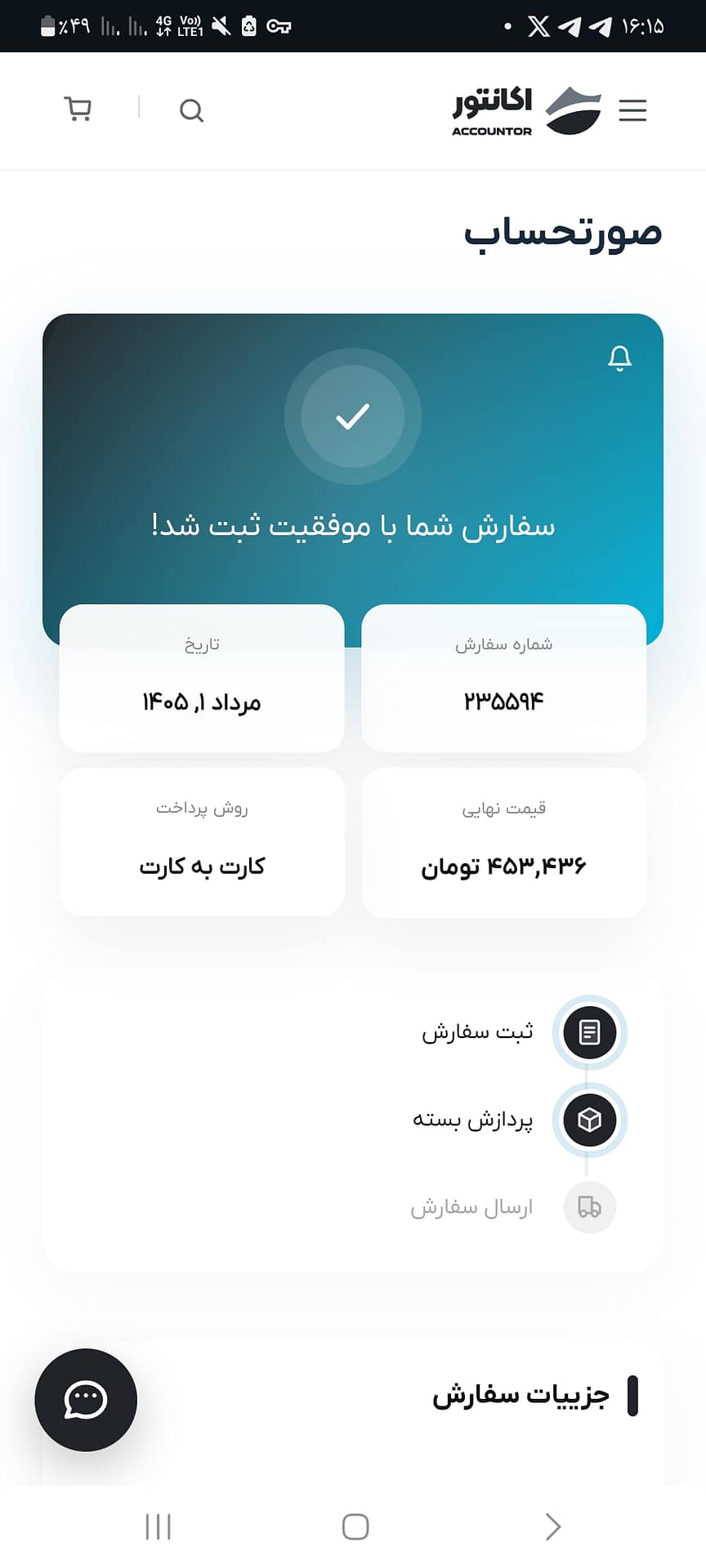Open the shopping cart
Viewport: 706px width, 1568px height.
pyautogui.click(x=78, y=109)
